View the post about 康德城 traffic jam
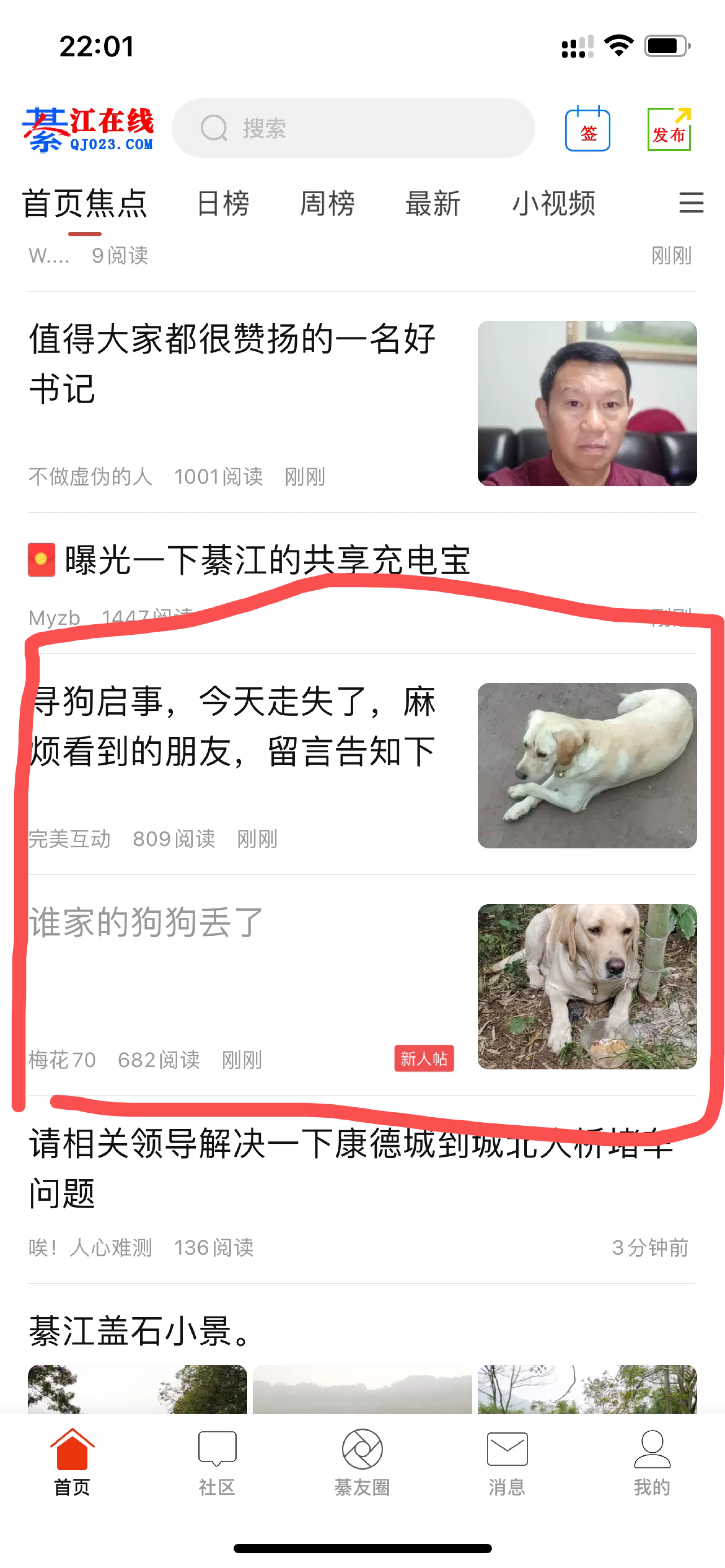The image size is (725, 1568). click(350, 1168)
